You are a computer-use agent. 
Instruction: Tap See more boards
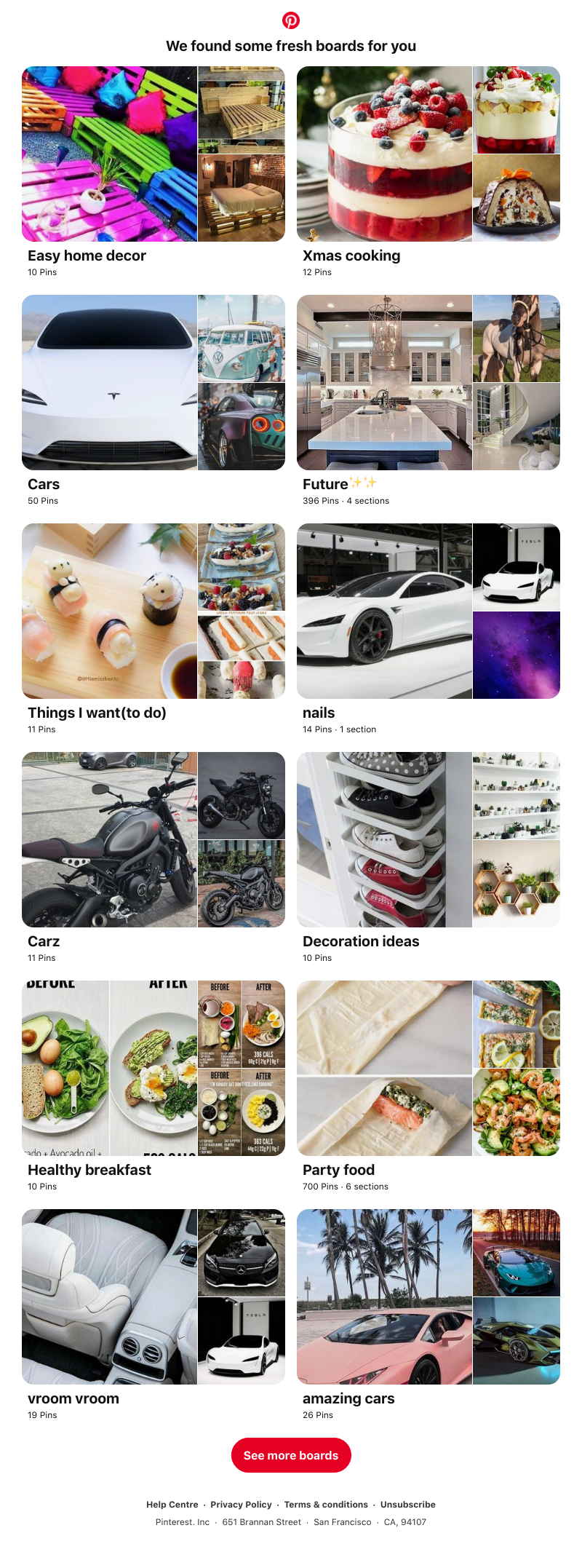(x=291, y=1455)
